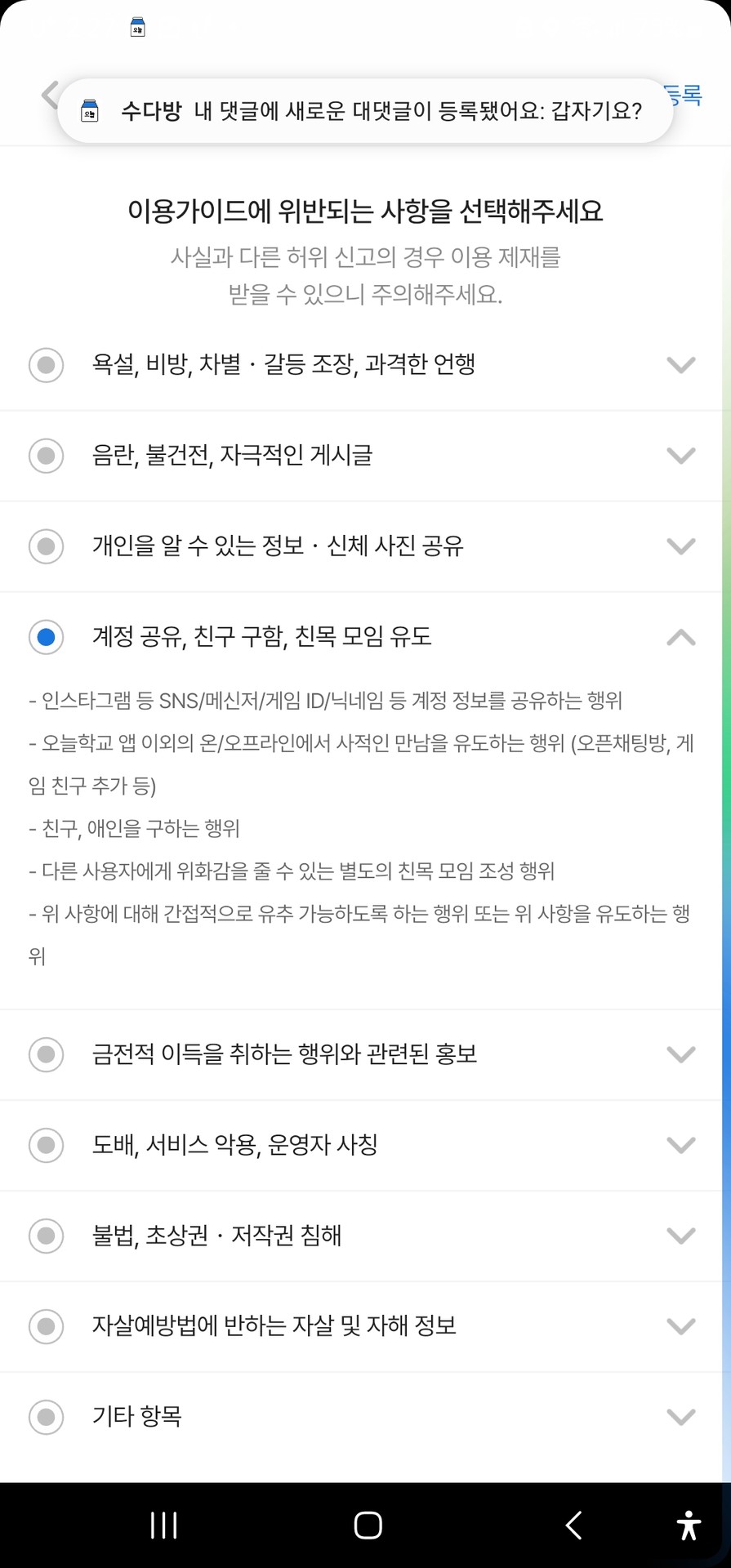Select the 욕설, 비방 violation option

coord(46,365)
